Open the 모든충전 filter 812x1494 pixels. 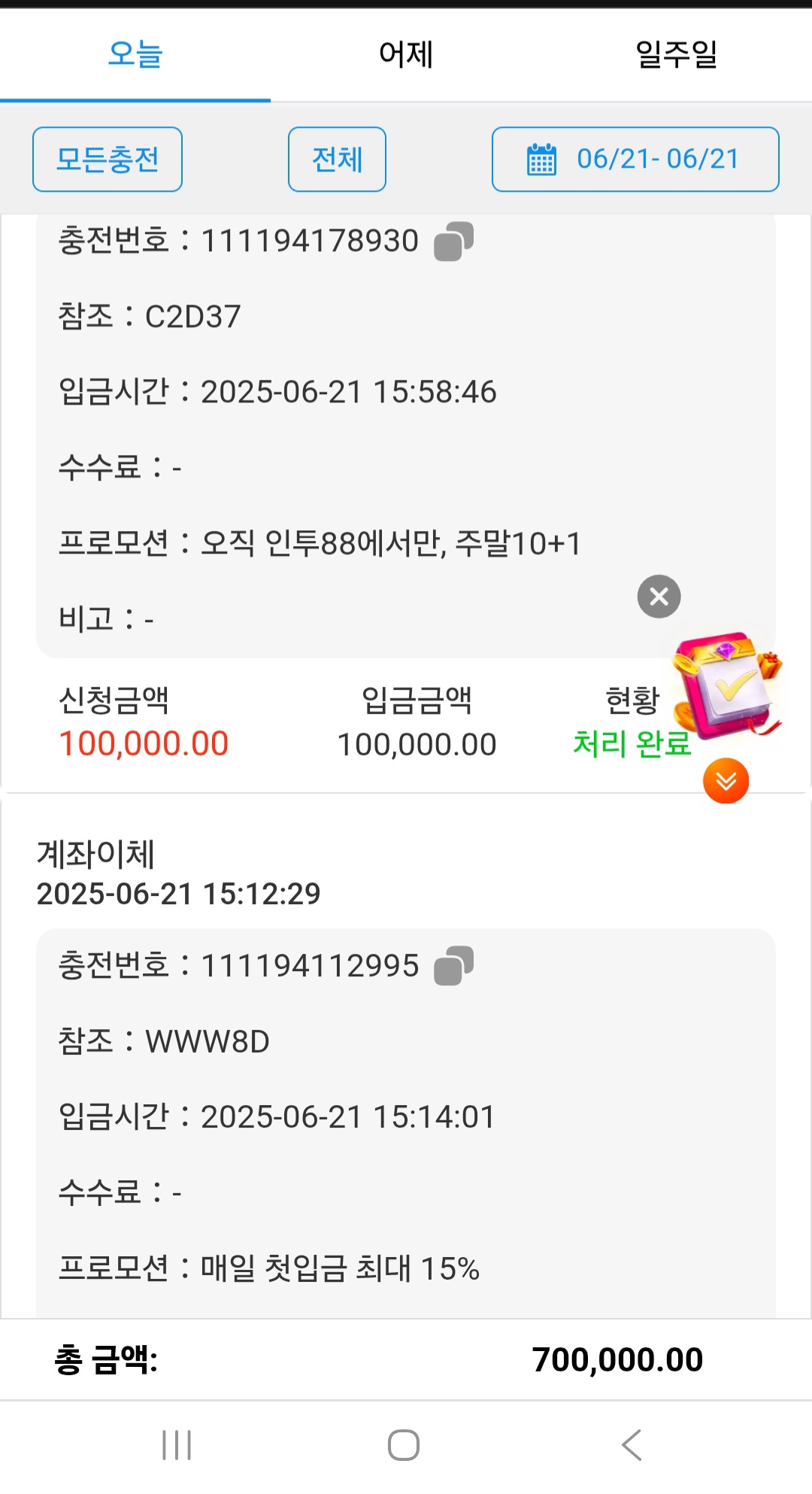[108, 159]
